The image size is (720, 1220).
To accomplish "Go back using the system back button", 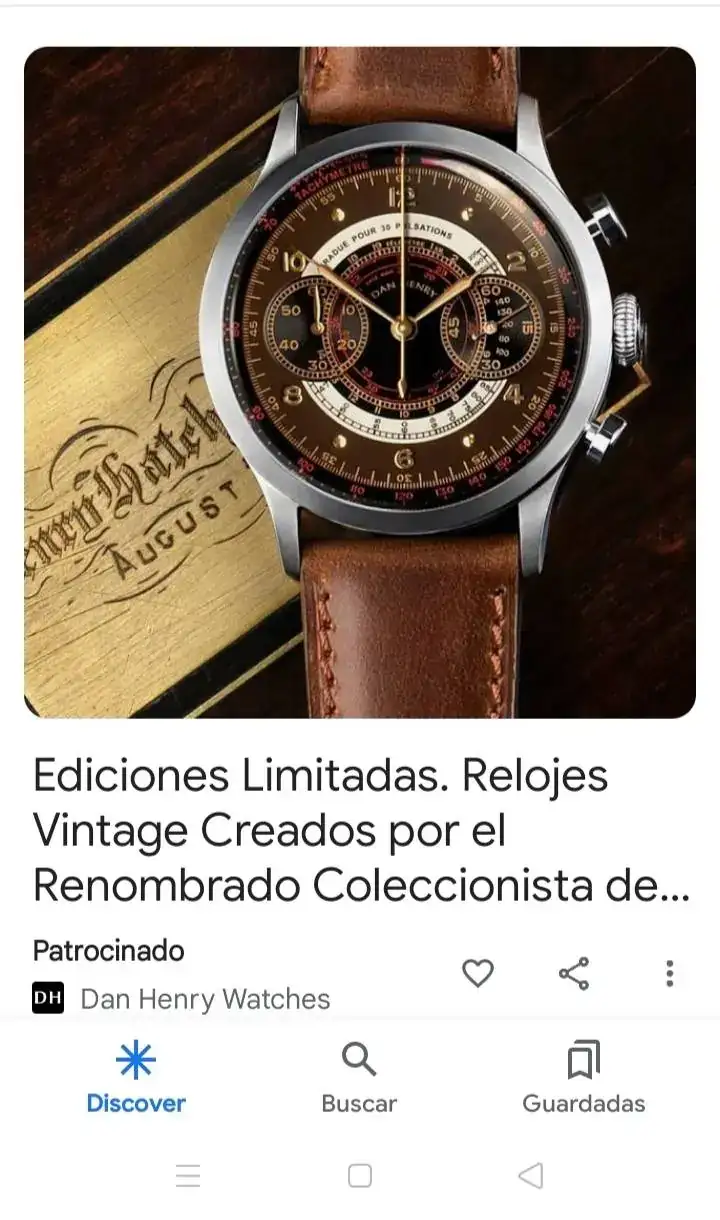I will point(531,1176).
